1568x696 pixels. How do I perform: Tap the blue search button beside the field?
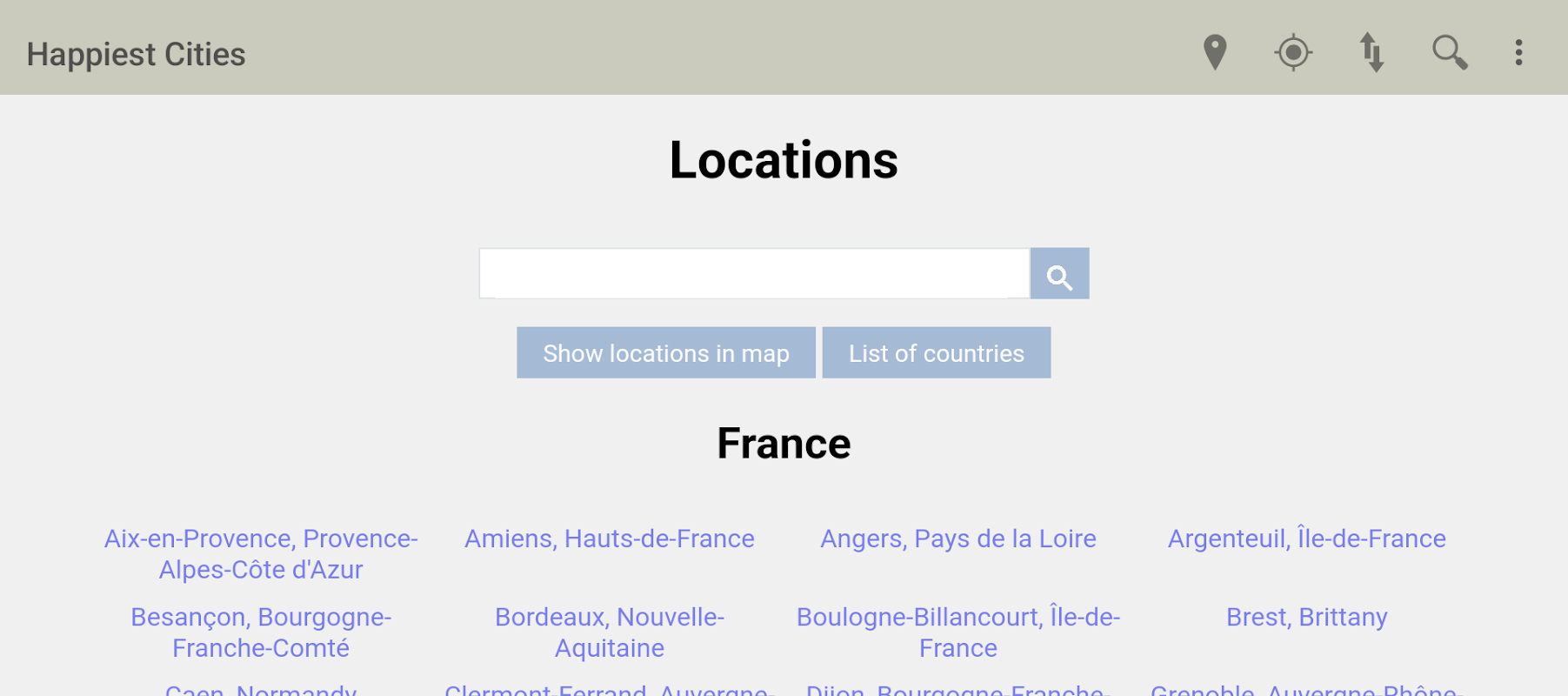point(1059,273)
